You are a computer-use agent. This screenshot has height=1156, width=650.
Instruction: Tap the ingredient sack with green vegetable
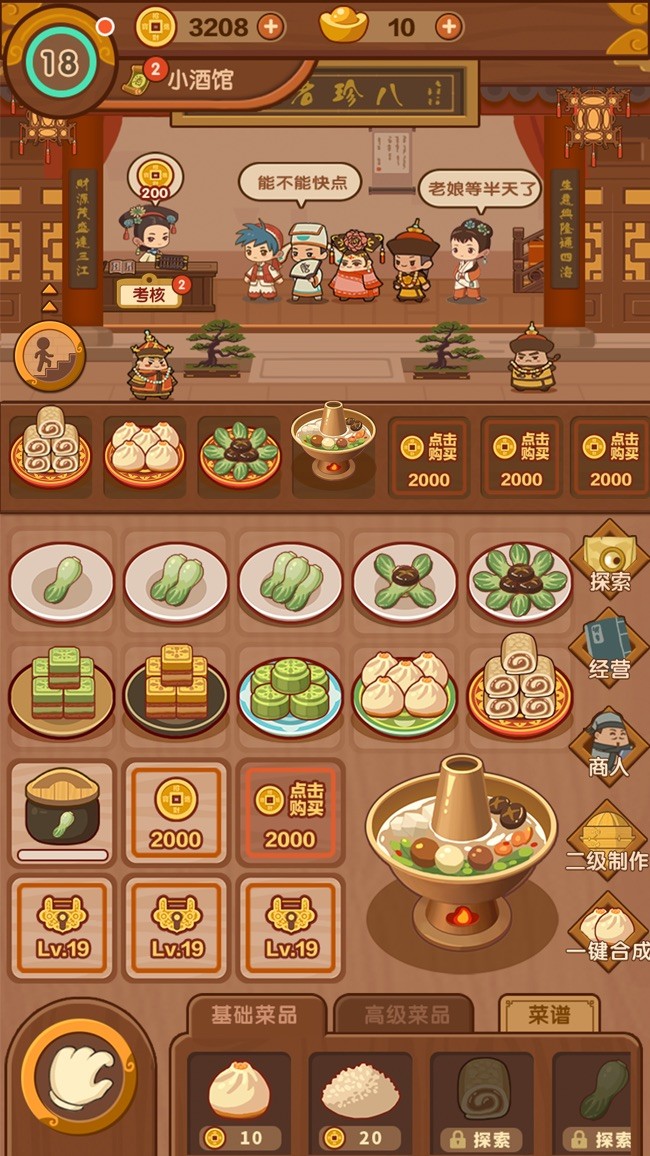click(x=62, y=812)
